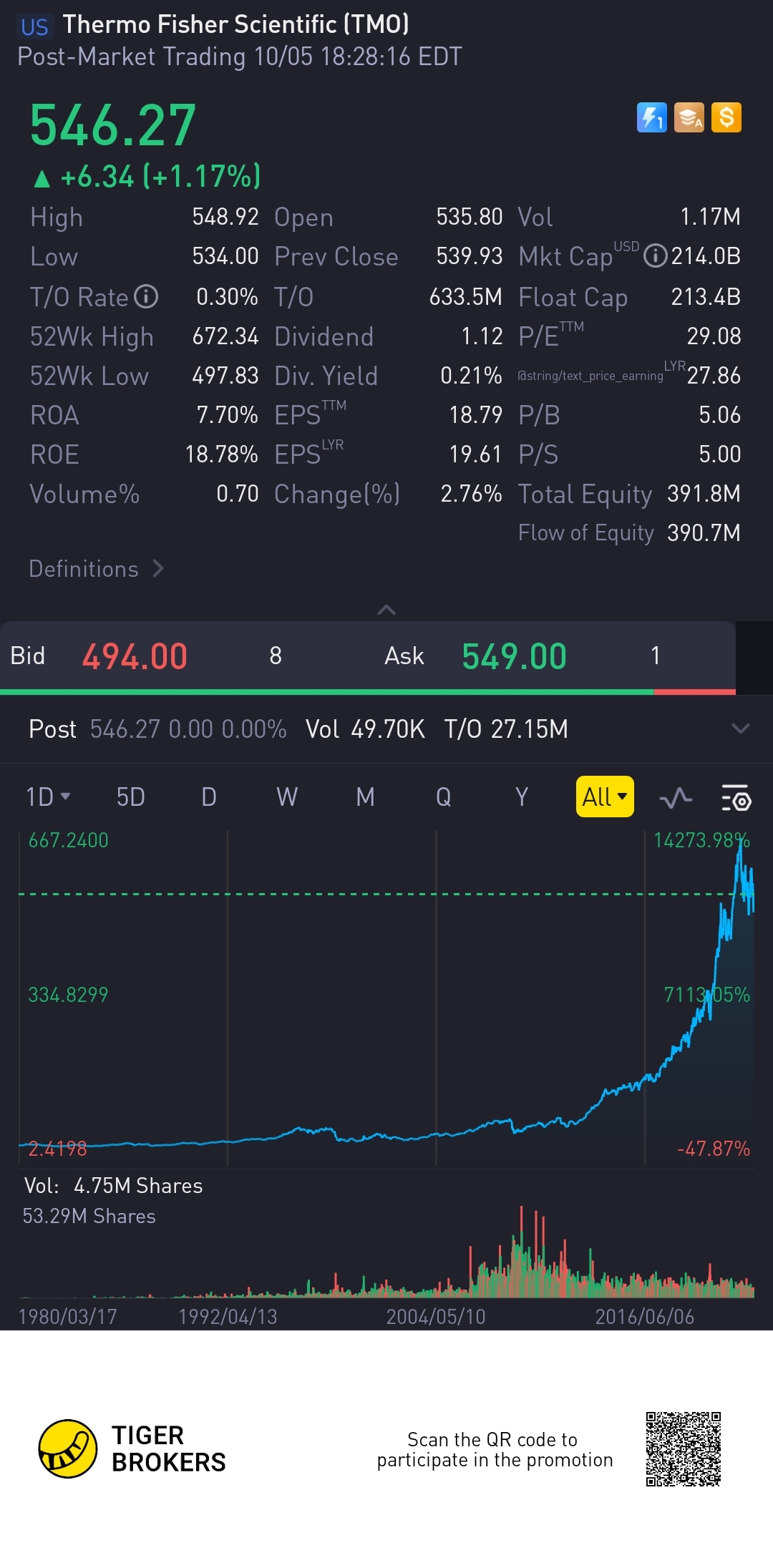Open the All range dropdown
Screen dimensions: 773x1568
[605, 797]
